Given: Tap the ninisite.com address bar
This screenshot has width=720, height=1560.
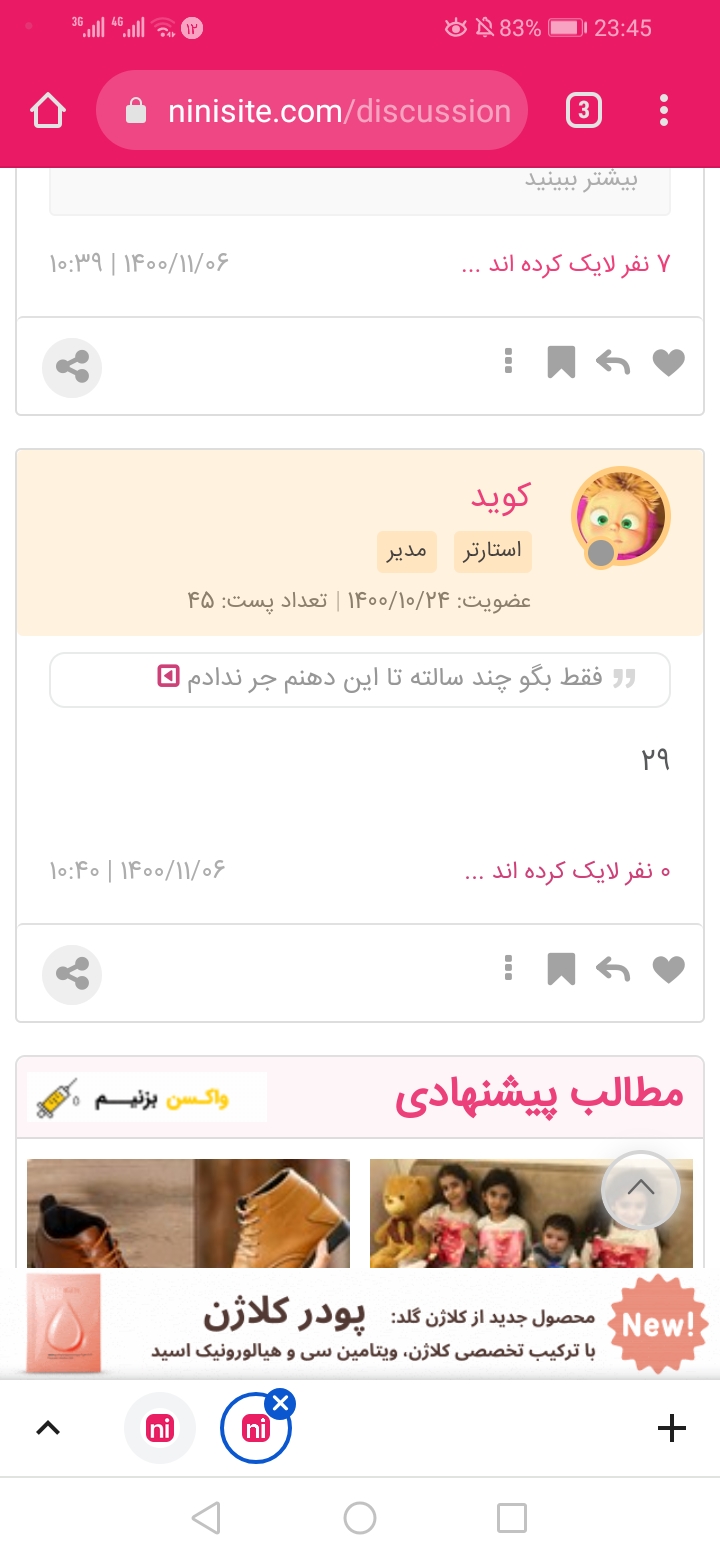Looking at the screenshot, I should (311, 111).
